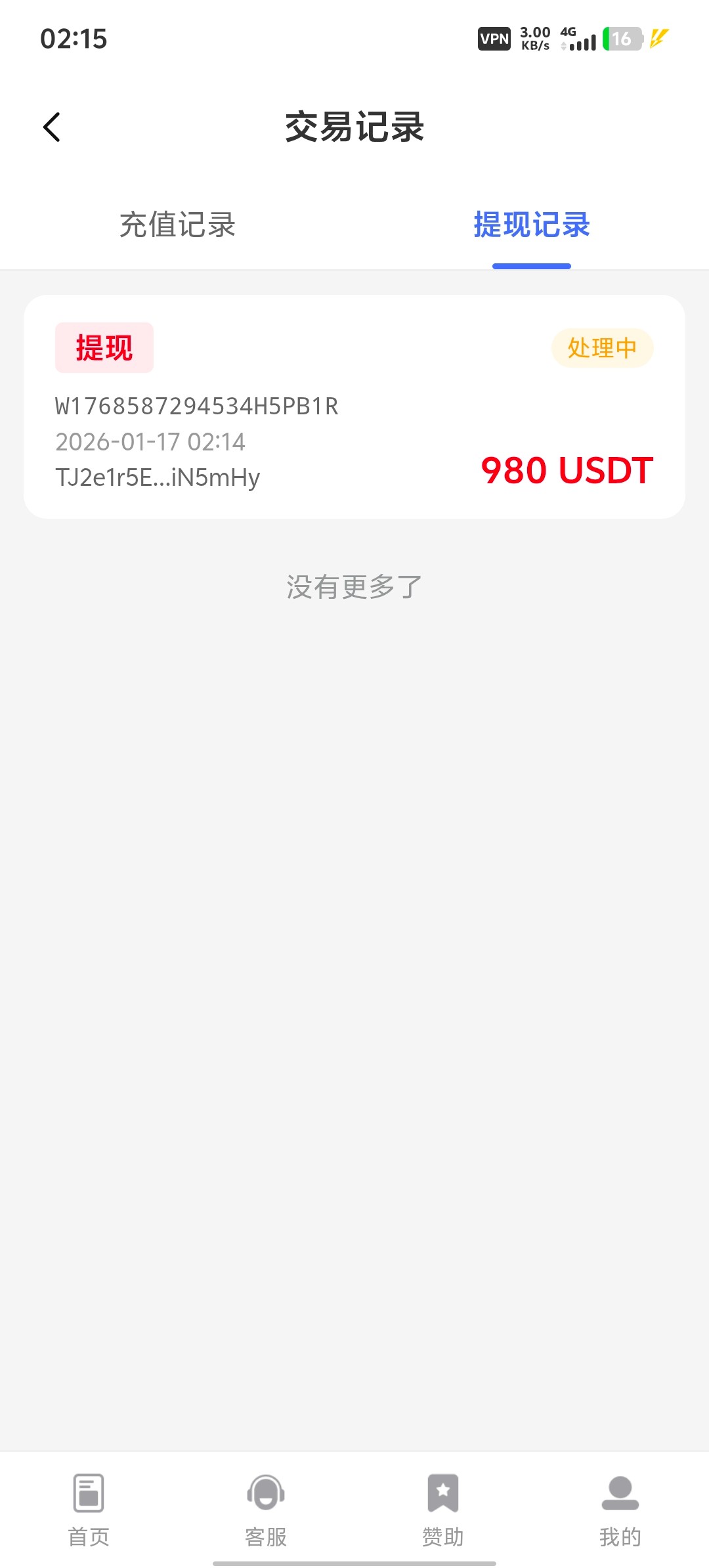Go back from 交易记录 page
The image size is (709, 1568).
tap(52, 127)
